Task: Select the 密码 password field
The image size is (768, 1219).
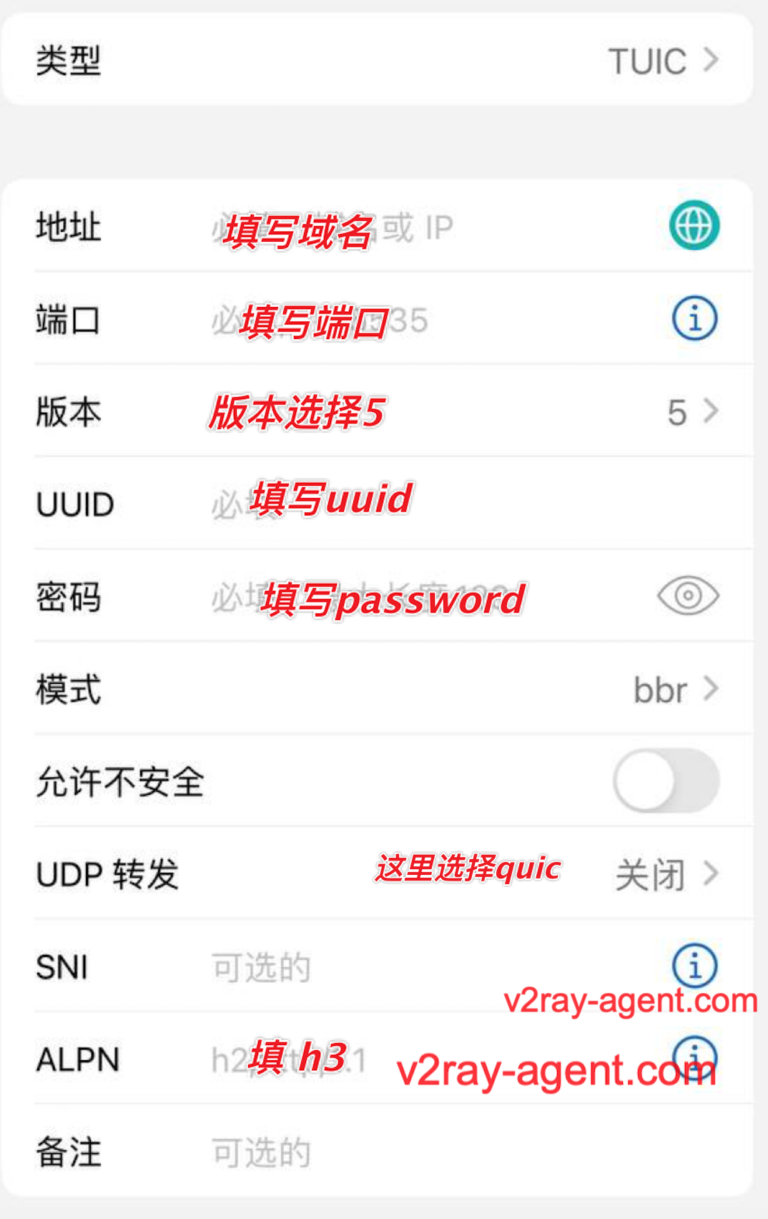Action: pyautogui.click(x=400, y=596)
